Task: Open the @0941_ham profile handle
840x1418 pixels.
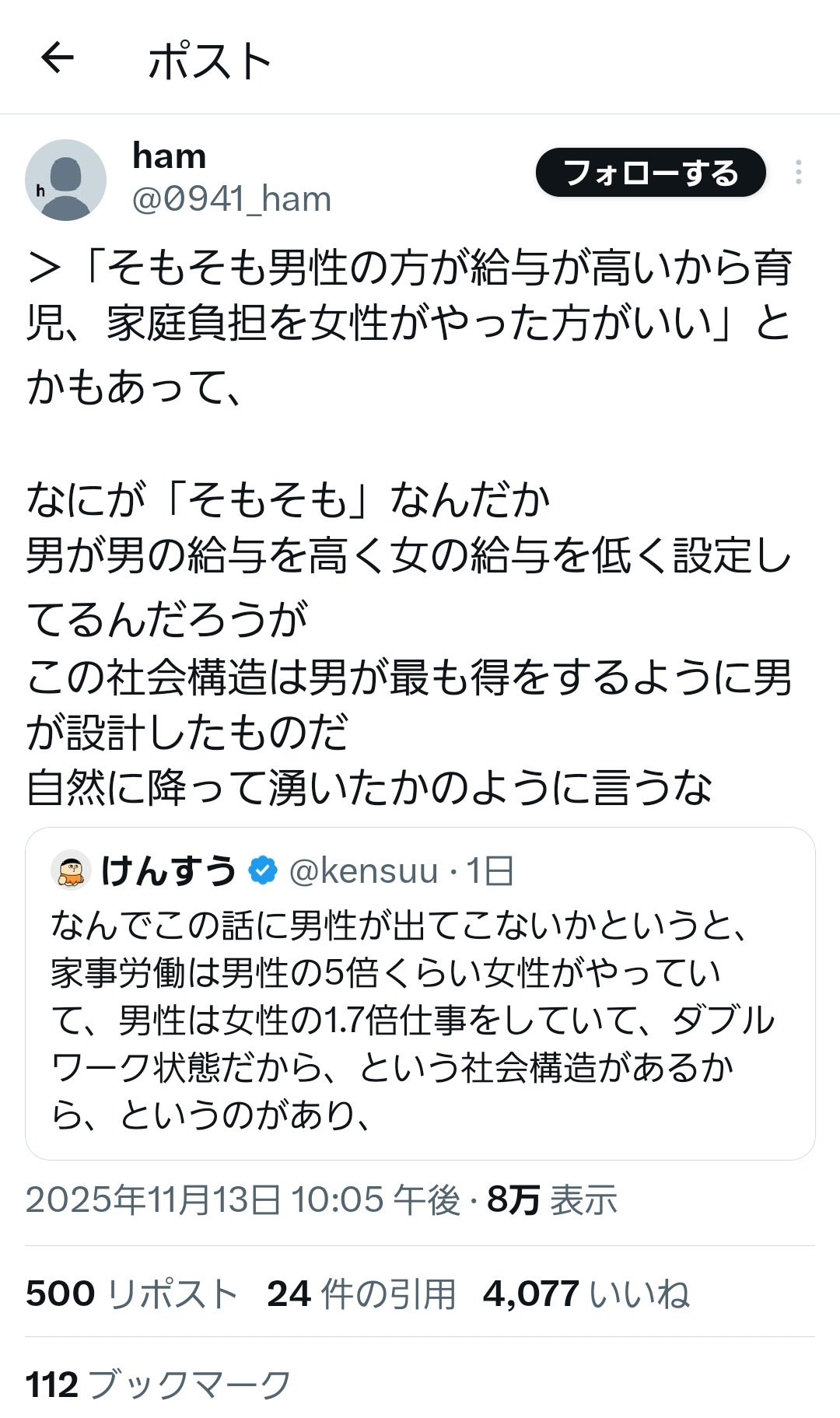Action: point(232,200)
